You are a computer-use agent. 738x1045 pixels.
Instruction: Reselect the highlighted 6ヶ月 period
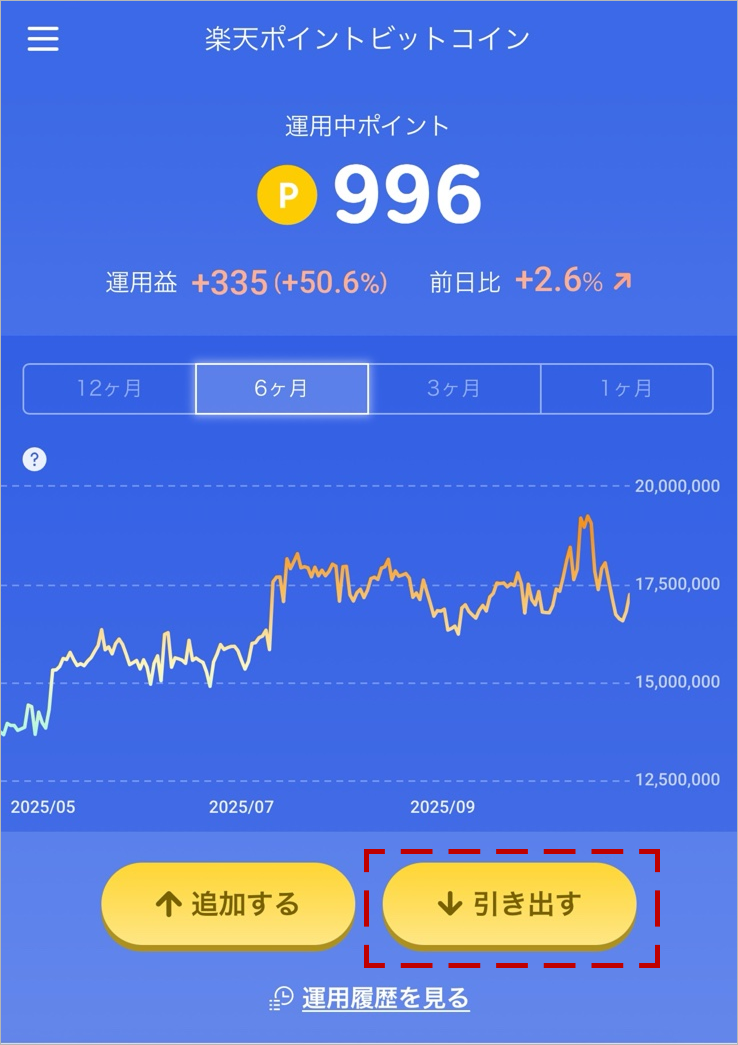(281, 389)
